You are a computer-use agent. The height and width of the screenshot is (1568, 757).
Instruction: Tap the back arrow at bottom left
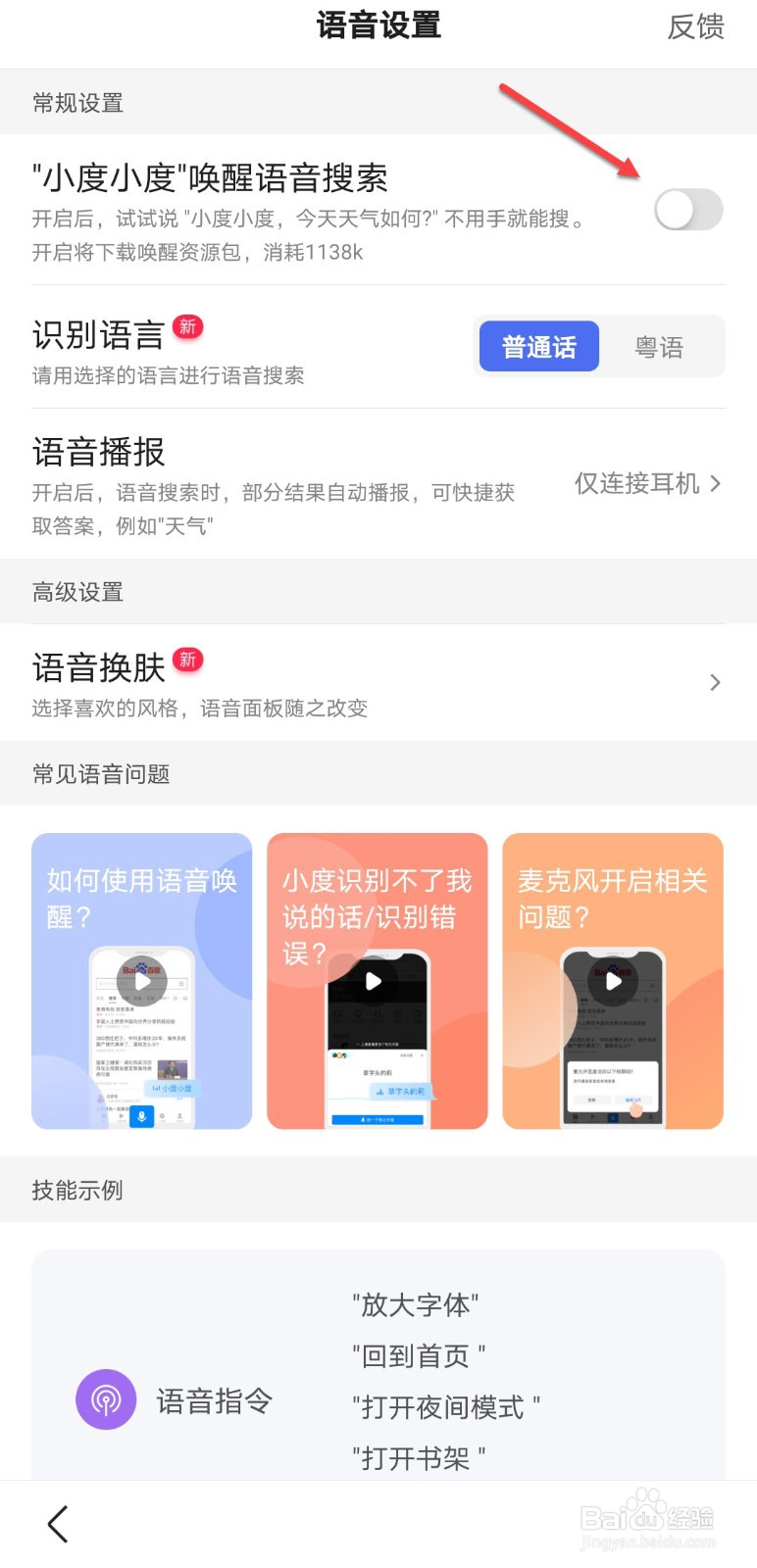56,1523
